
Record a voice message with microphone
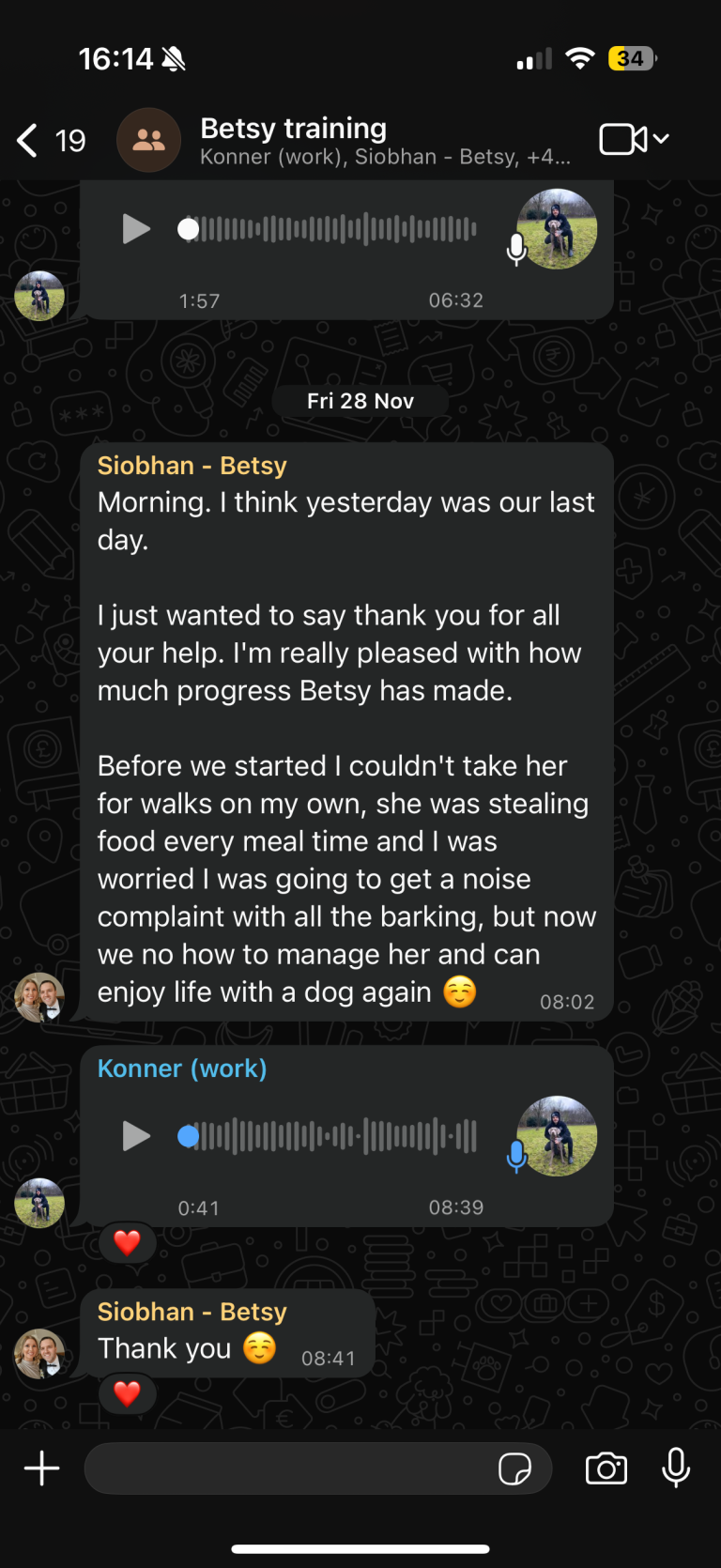(x=676, y=1468)
